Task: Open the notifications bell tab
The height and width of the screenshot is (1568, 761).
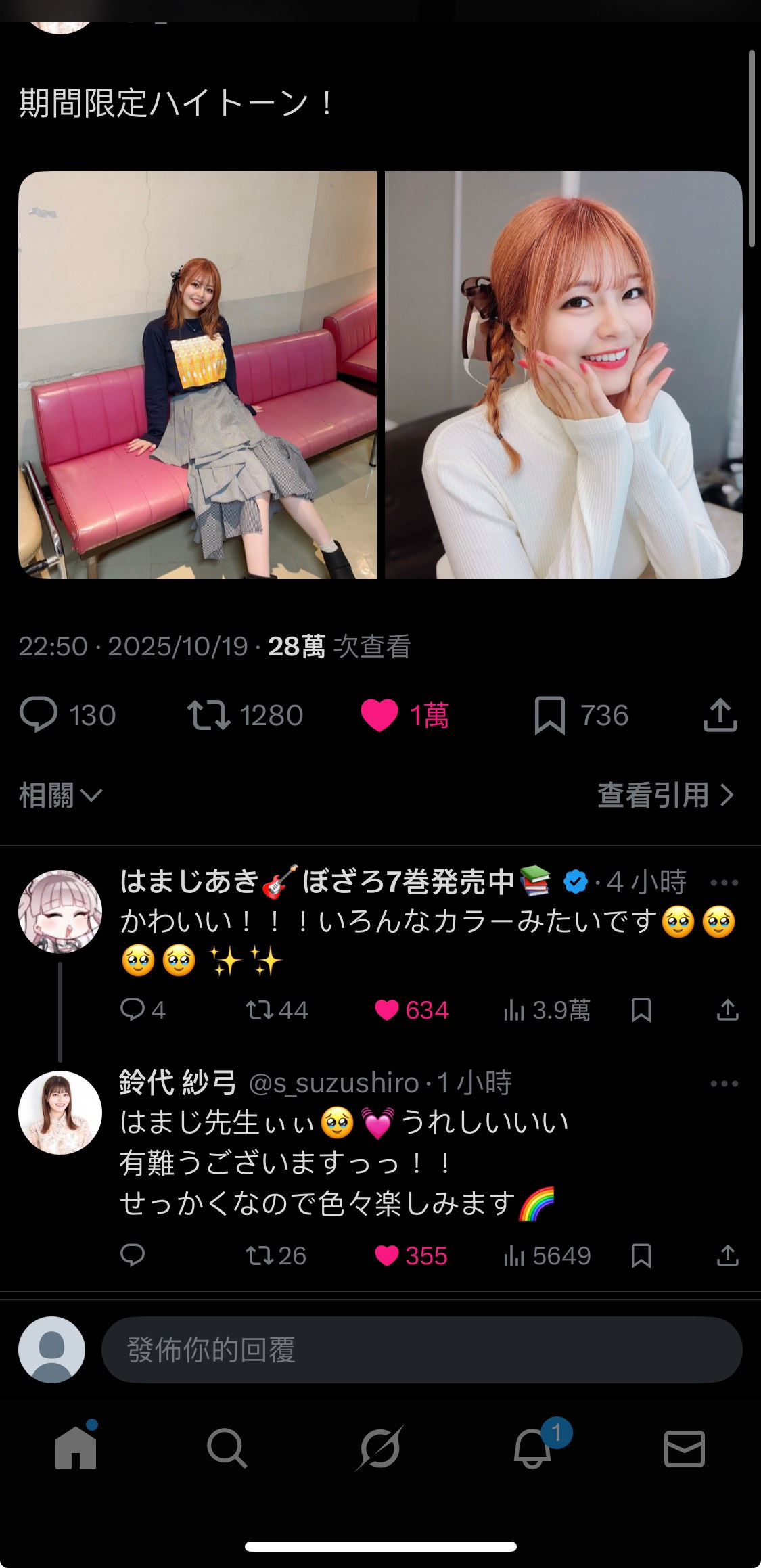Action: click(x=532, y=1448)
